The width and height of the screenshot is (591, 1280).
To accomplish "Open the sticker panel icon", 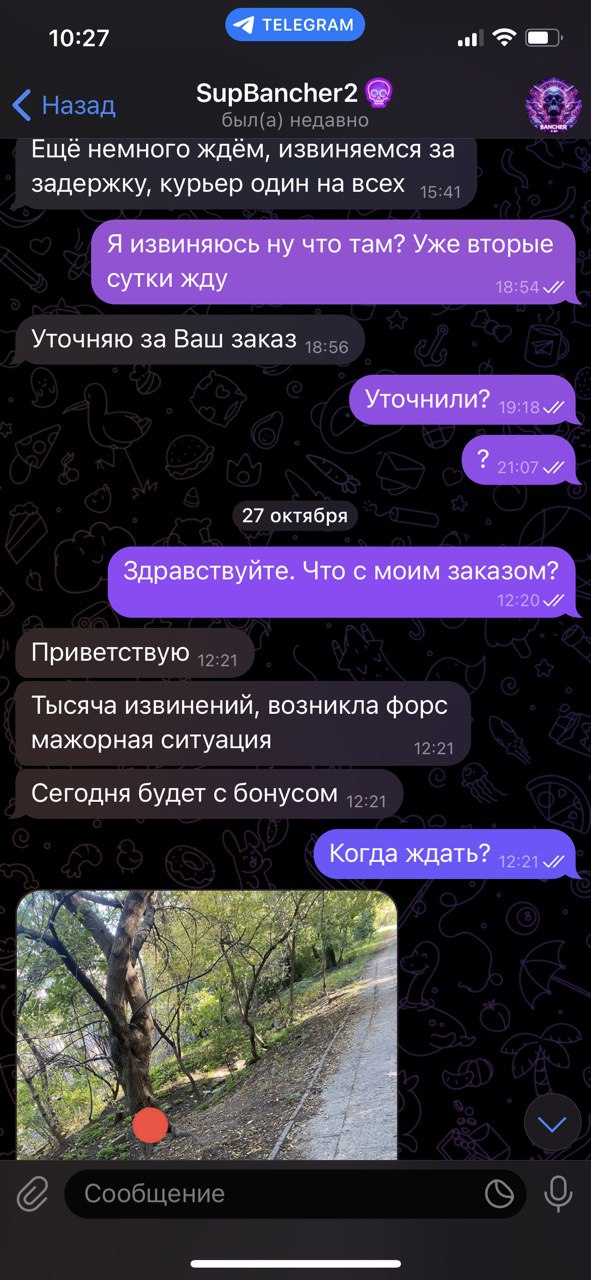I will (499, 1193).
